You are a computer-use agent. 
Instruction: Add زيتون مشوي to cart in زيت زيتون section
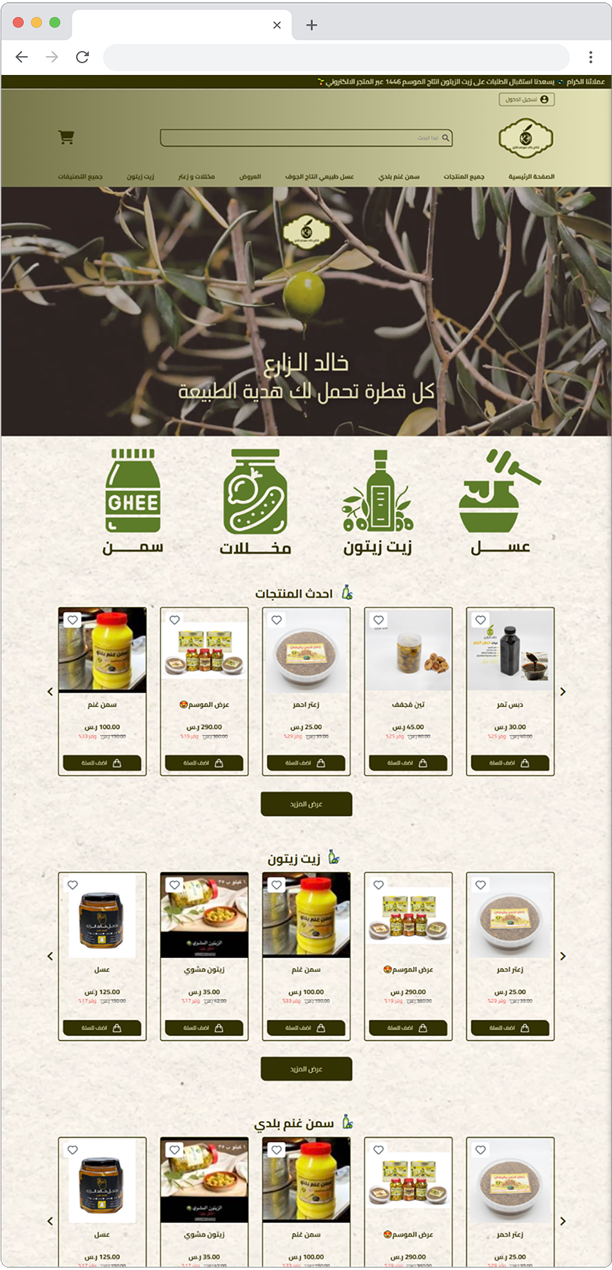click(204, 1027)
